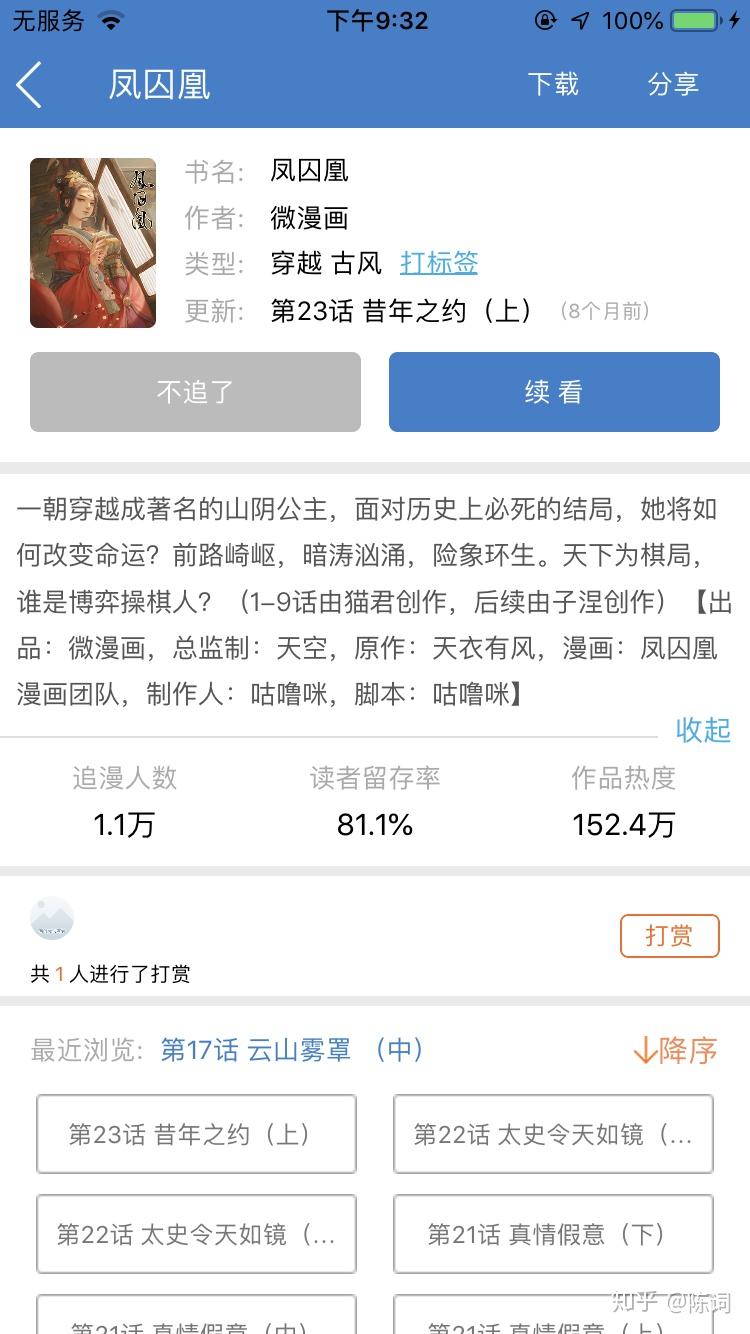Go back using the top-left arrow
The image size is (750, 1334).
(30, 84)
